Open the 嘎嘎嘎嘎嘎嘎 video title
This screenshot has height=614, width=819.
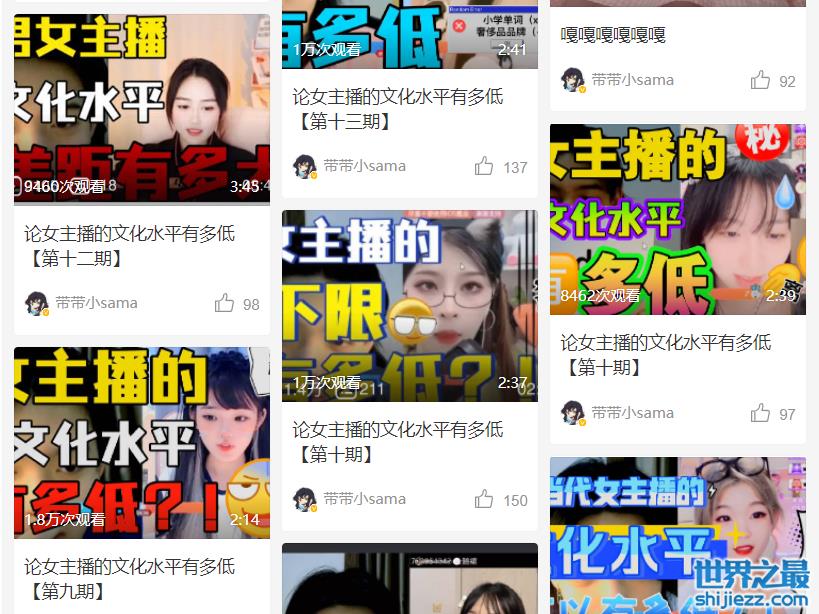coord(613,35)
